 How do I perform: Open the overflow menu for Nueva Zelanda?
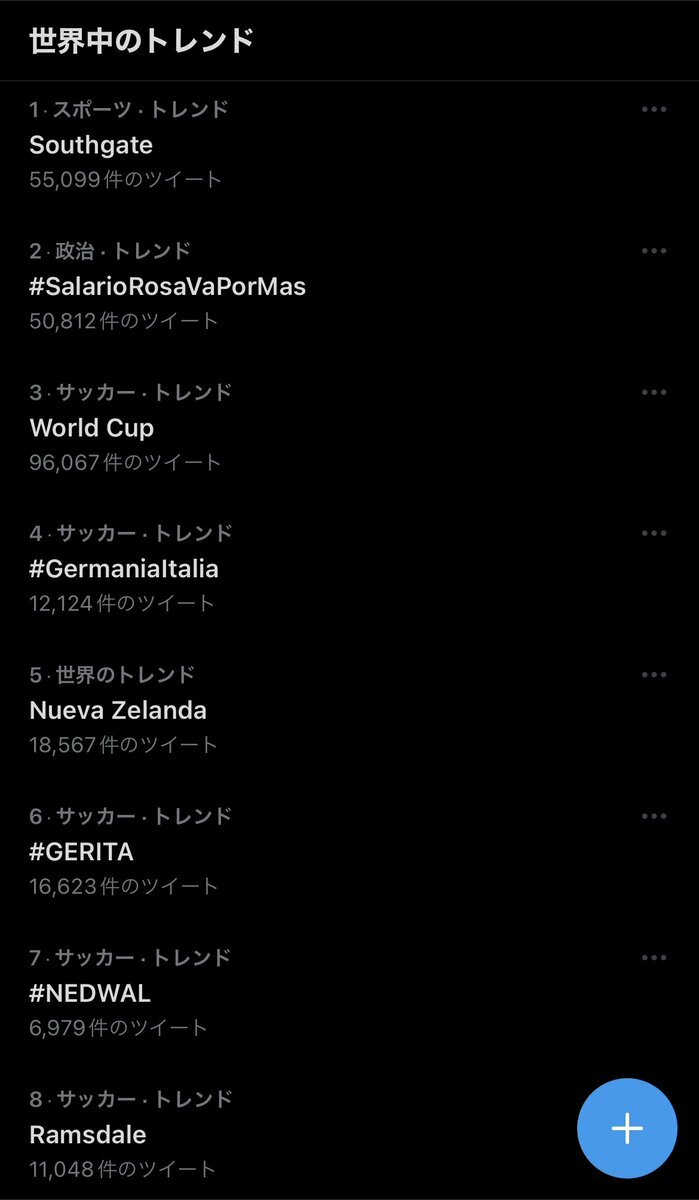(653, 675)
